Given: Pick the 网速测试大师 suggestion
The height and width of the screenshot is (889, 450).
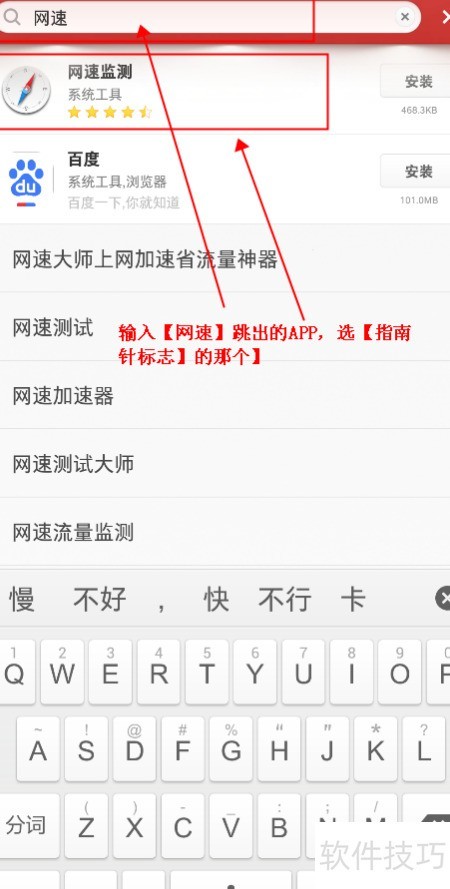Looking at the screenshot, I should click(x=225, y=464).
